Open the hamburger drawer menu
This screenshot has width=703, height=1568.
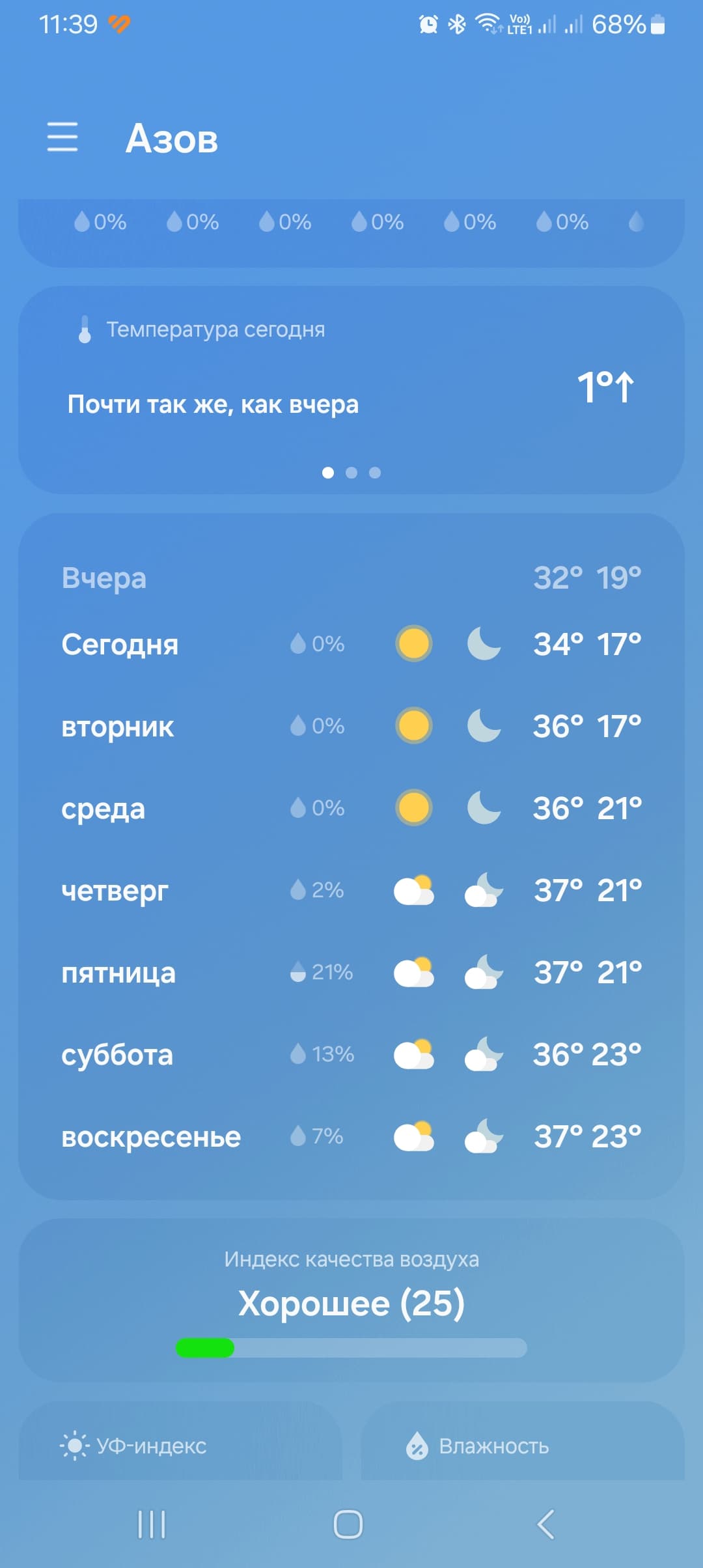click(x=62, y=137)
